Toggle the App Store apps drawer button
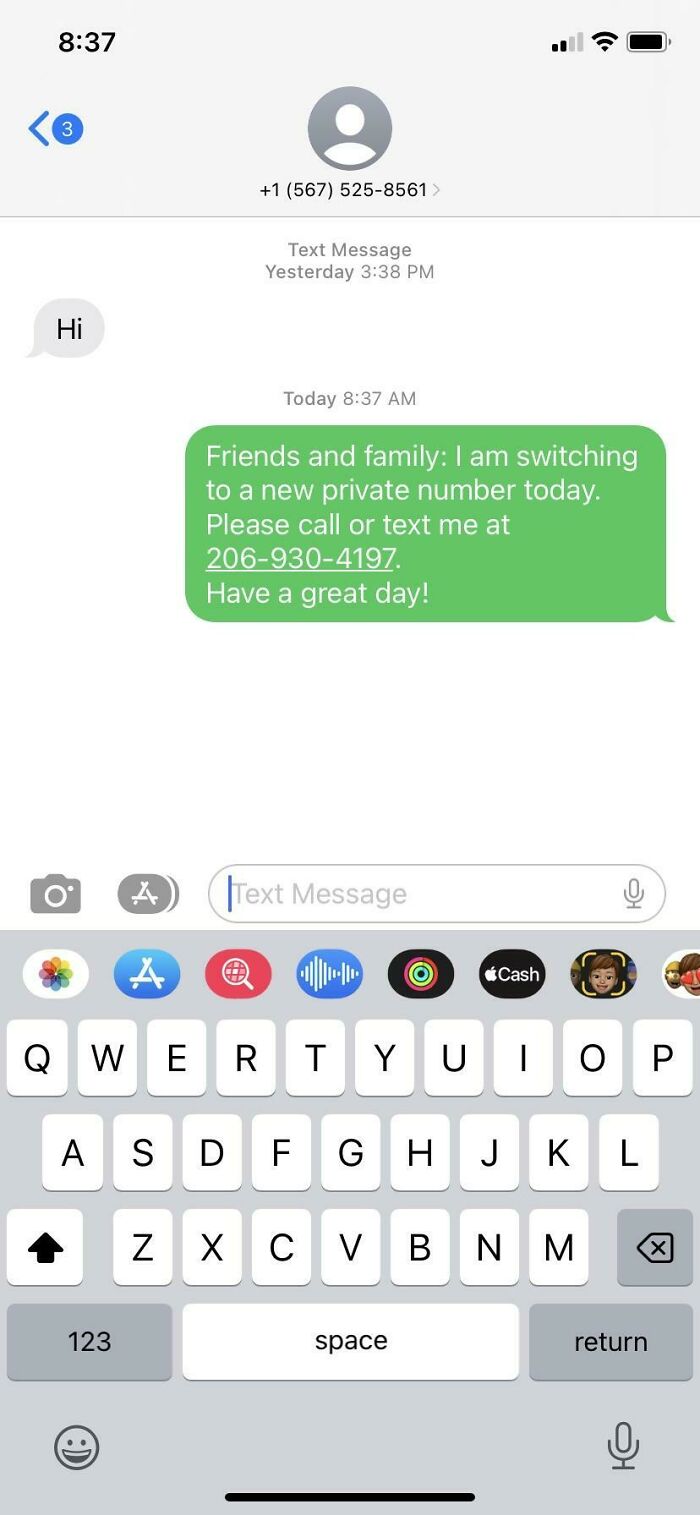 pos(148,893)
